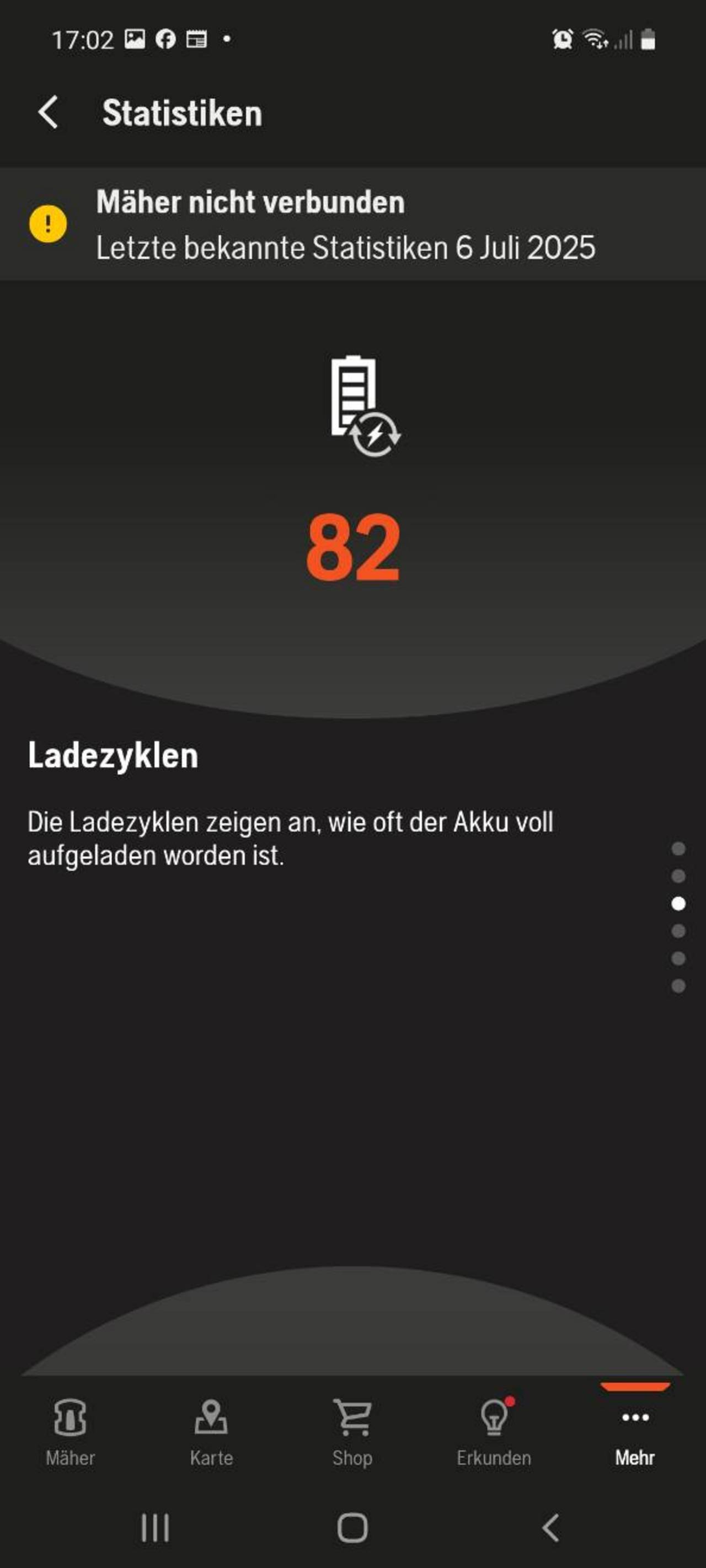Open the Shop tab
The height and width of the screenshot is (1568, 706).
[352, 1432]
